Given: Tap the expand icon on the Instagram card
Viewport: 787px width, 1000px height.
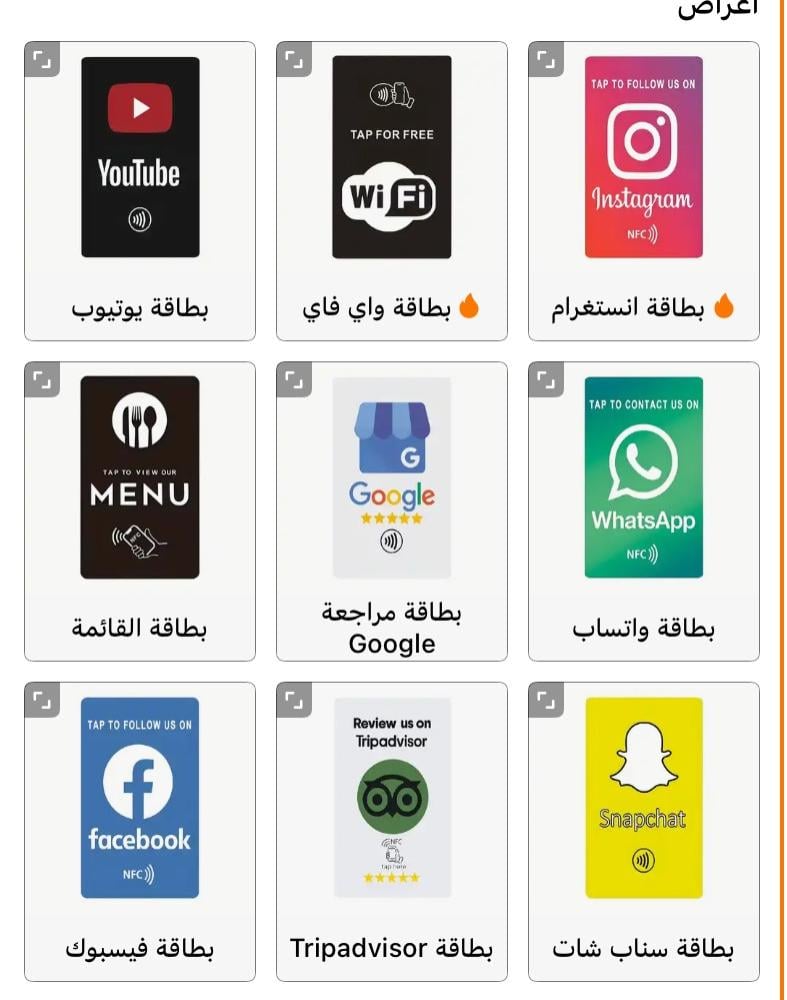Looking at the screenshot, I should [546, 60].
